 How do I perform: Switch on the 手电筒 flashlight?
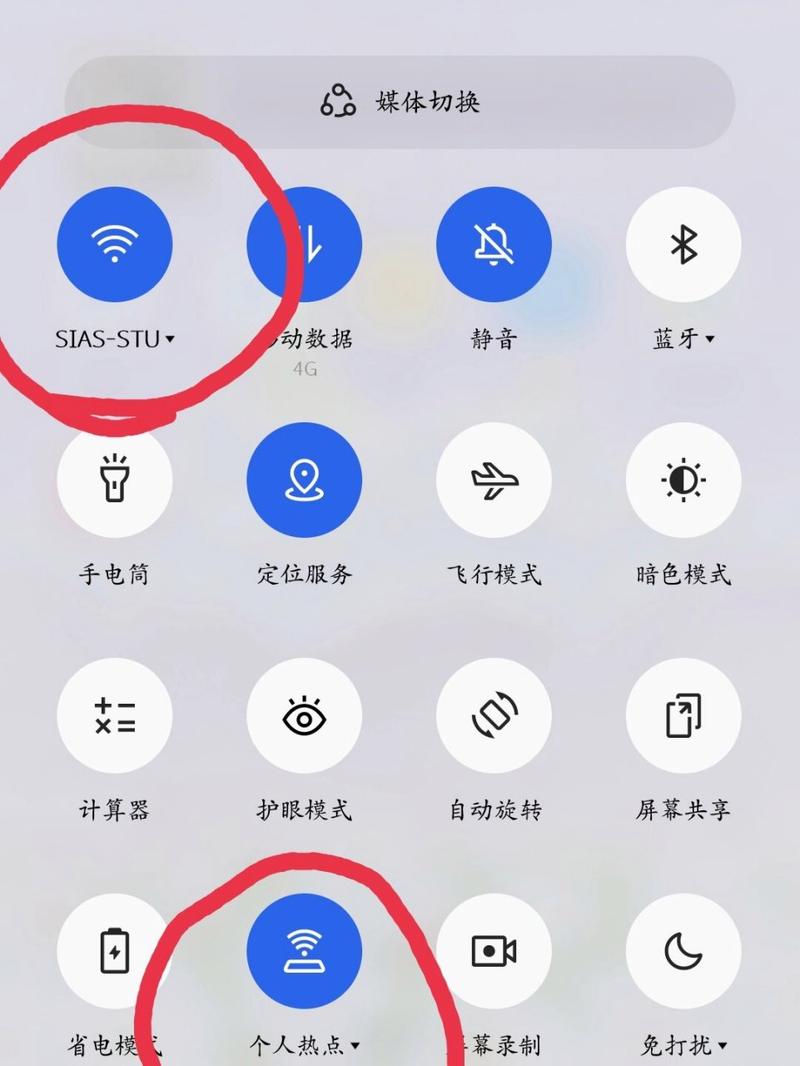(x=115, y=480)
